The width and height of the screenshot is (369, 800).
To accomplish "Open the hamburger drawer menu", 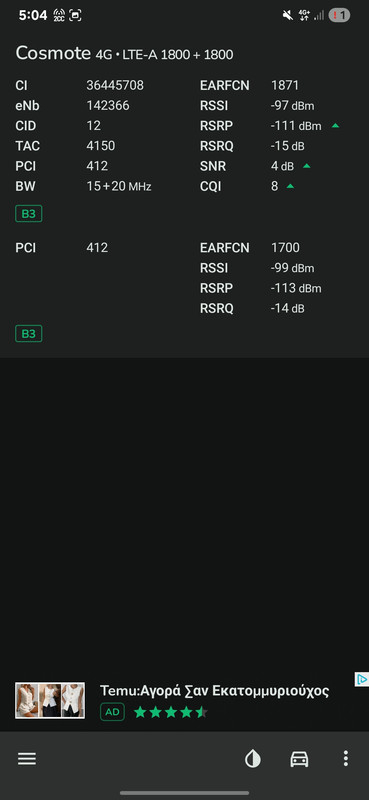I will point(27,759).
